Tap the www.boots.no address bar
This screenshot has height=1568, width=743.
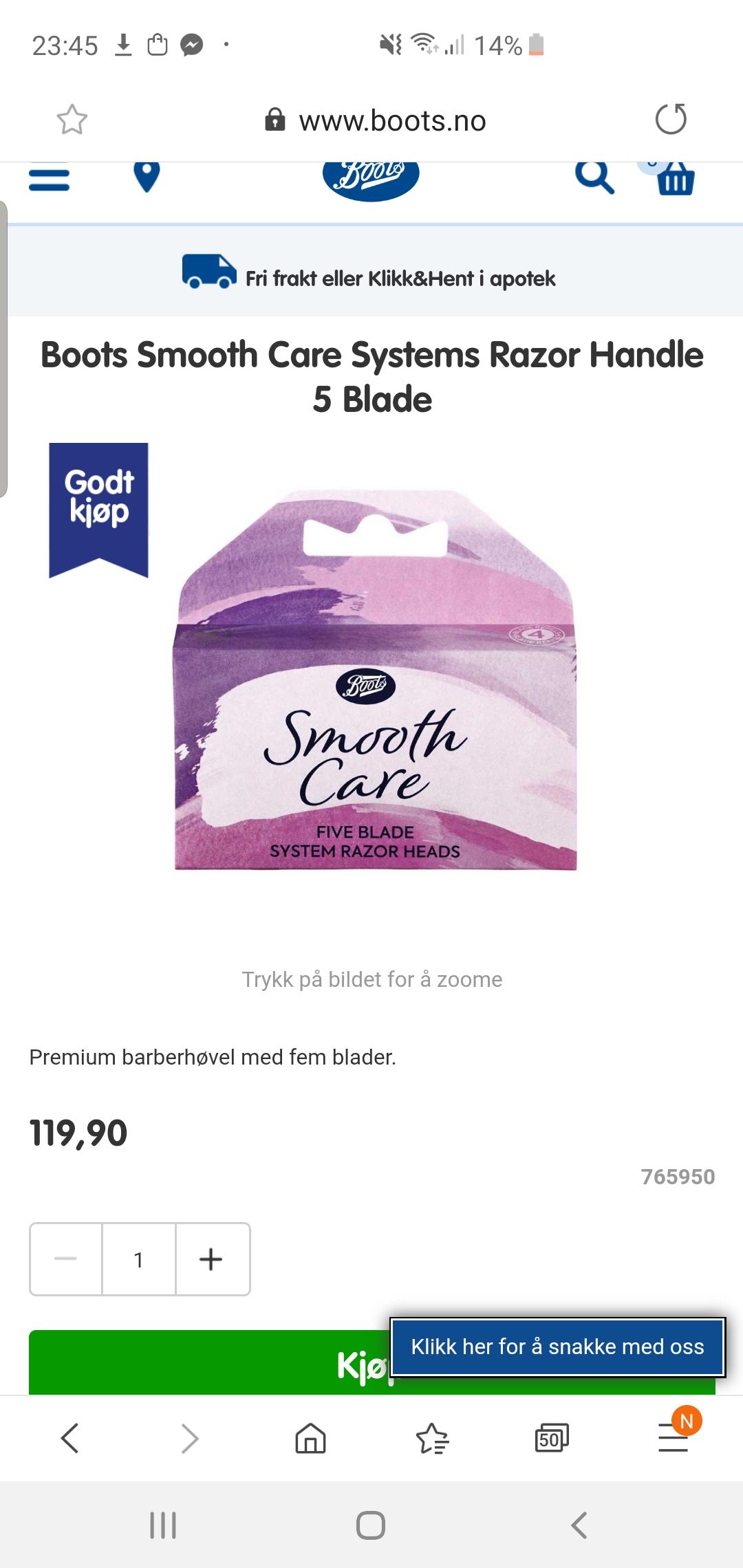pyautogui.click(x=376, y=120)
